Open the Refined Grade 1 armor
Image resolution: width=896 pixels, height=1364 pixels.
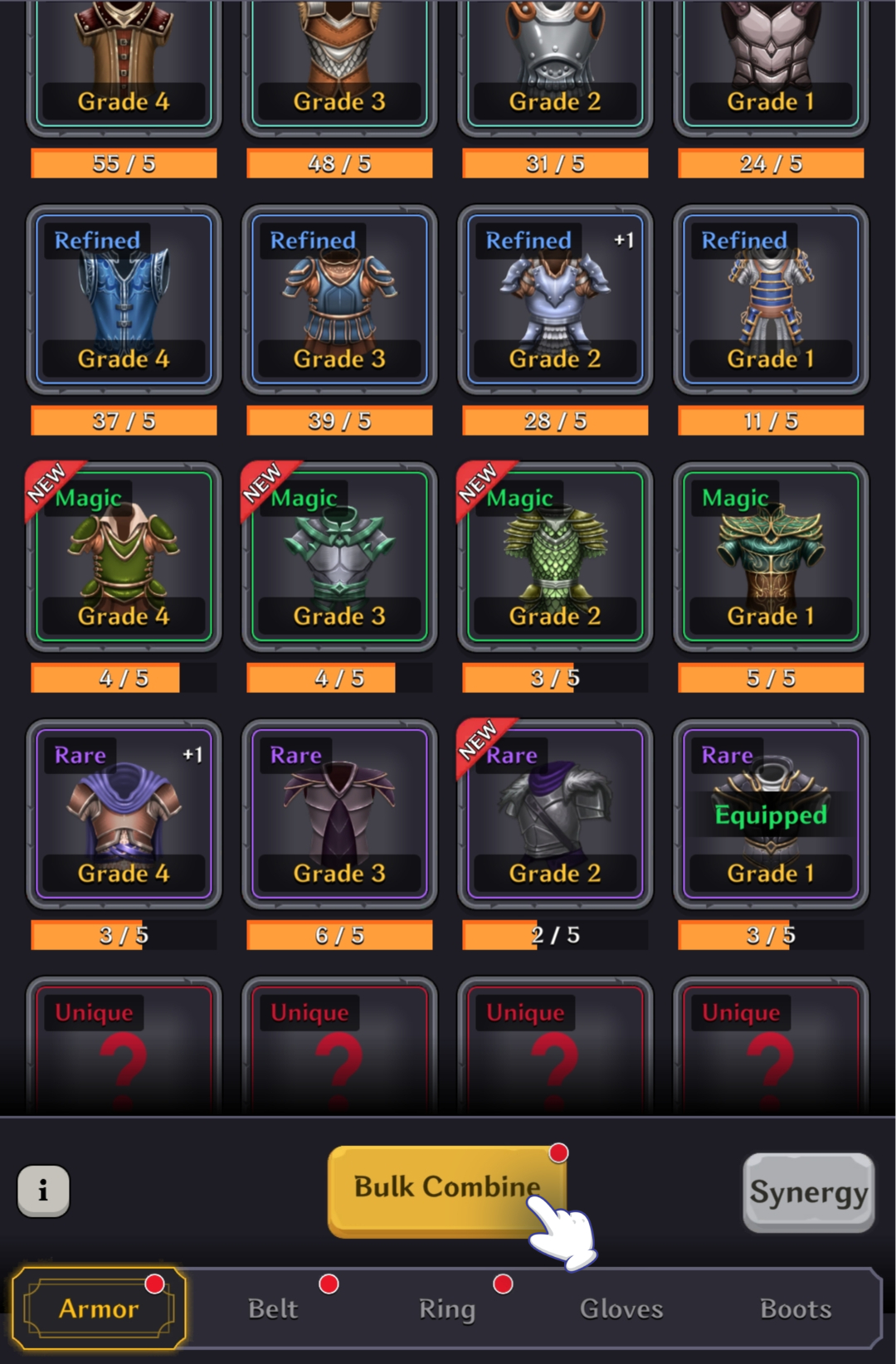coord(771,300)
